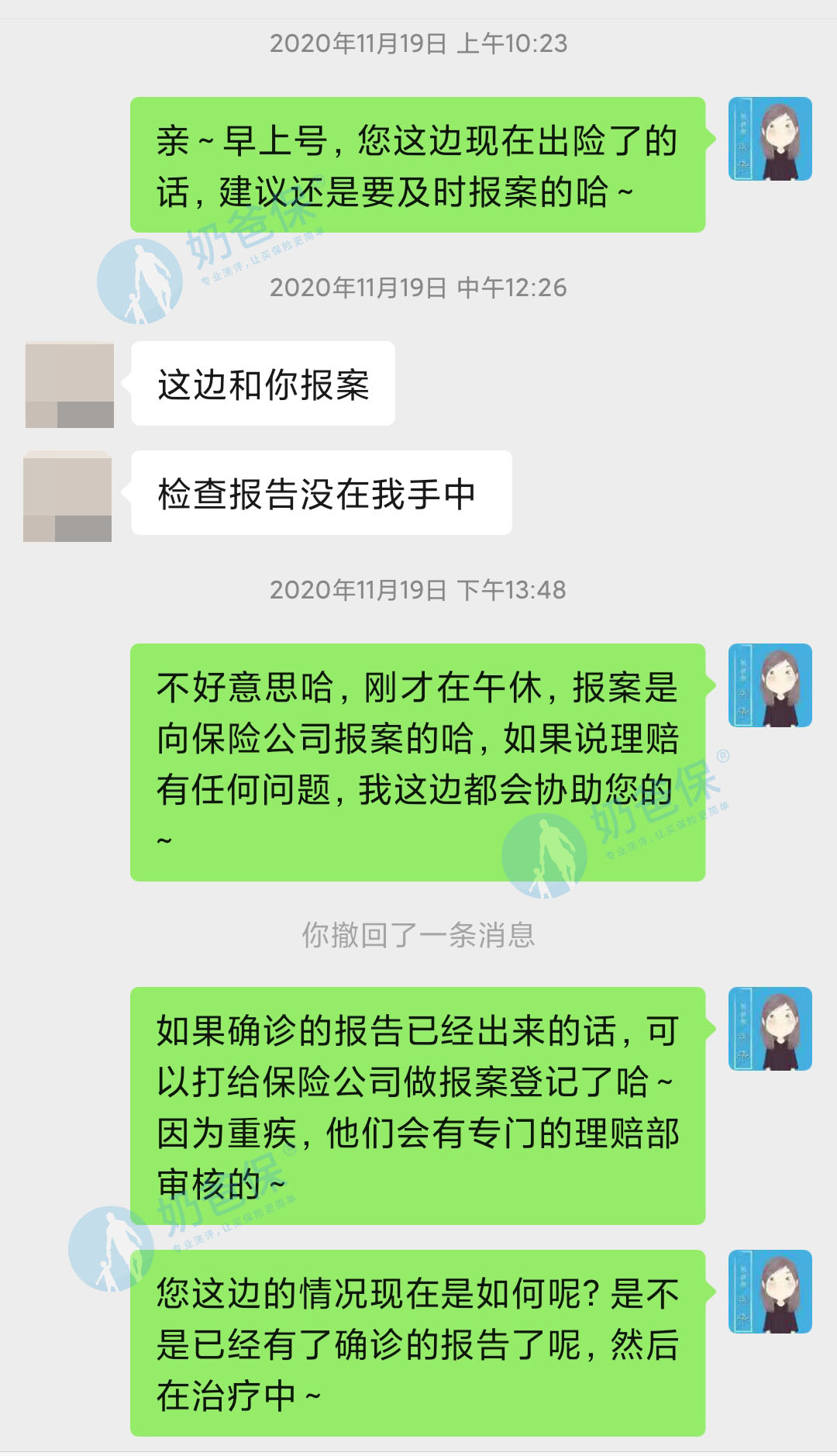Tap agent avatar next to '不好意思哈' message

[x=770, y=685]
